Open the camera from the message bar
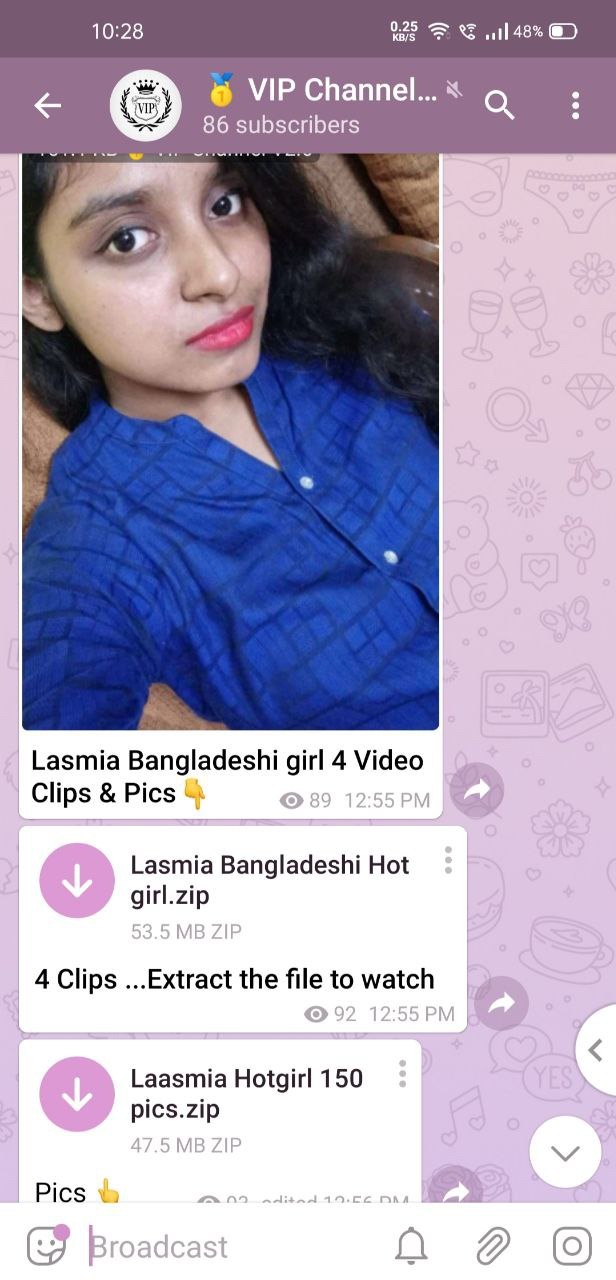Image resolution: width=616 pixels, height=1280 pixels. click(572, 1246)
